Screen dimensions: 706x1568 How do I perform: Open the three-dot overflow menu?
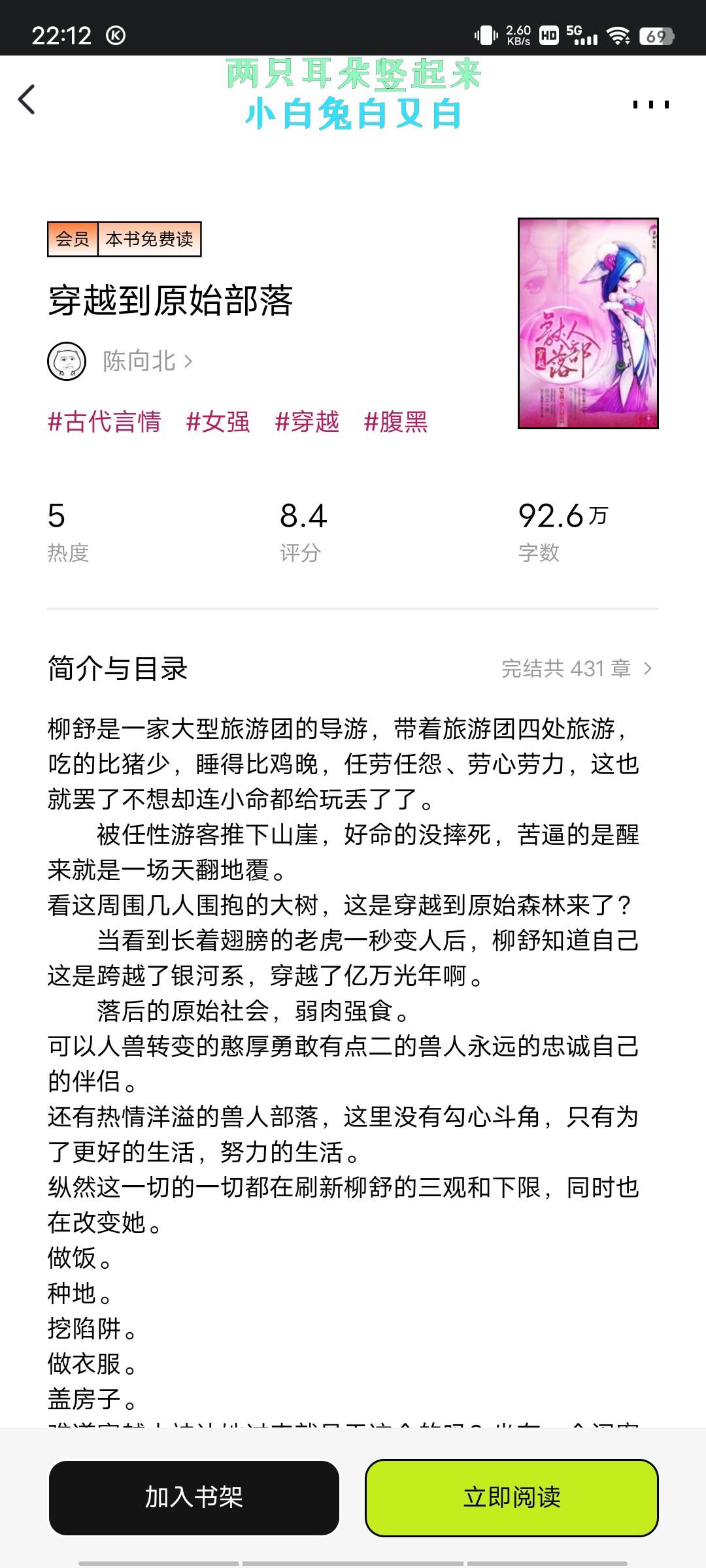(651, 105)
